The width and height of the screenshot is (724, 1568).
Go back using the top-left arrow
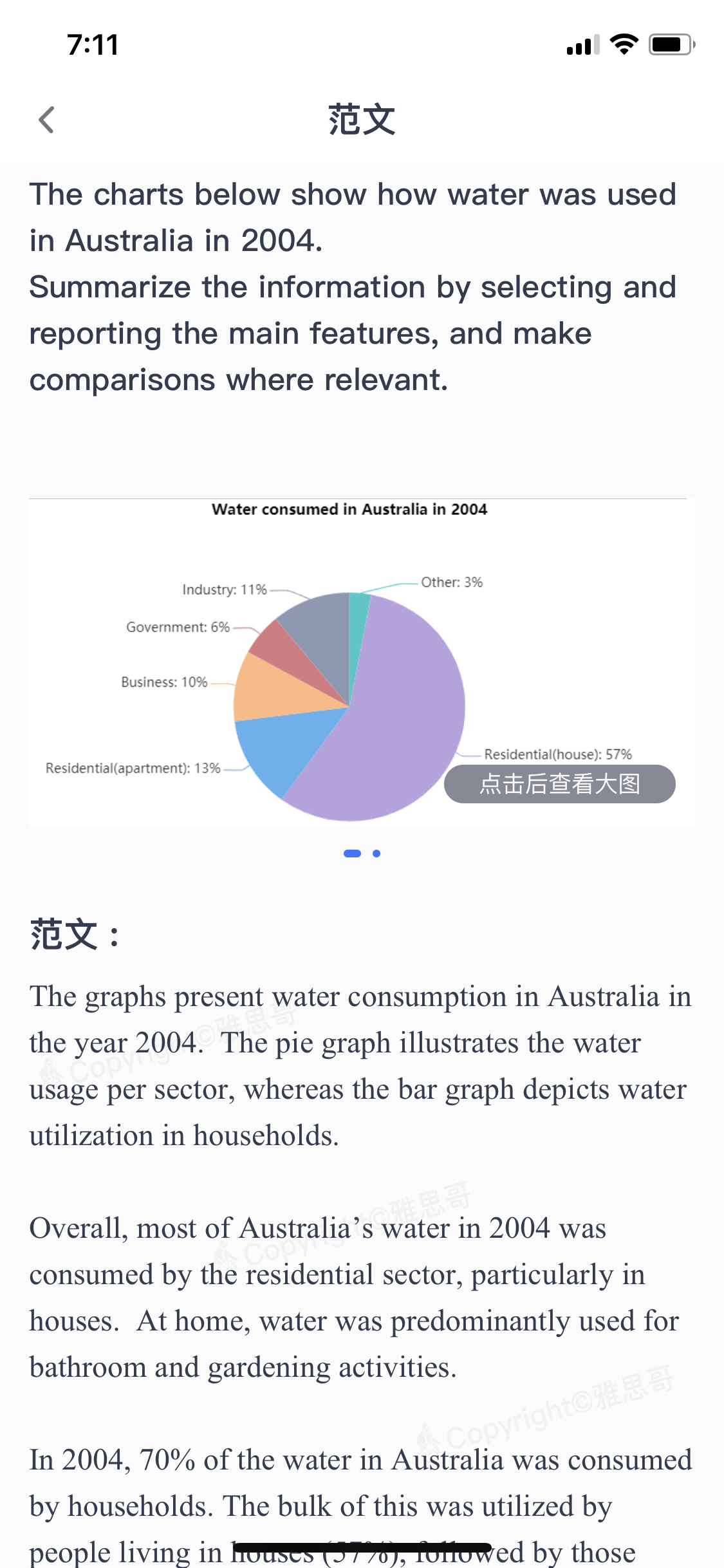point(46,120)
